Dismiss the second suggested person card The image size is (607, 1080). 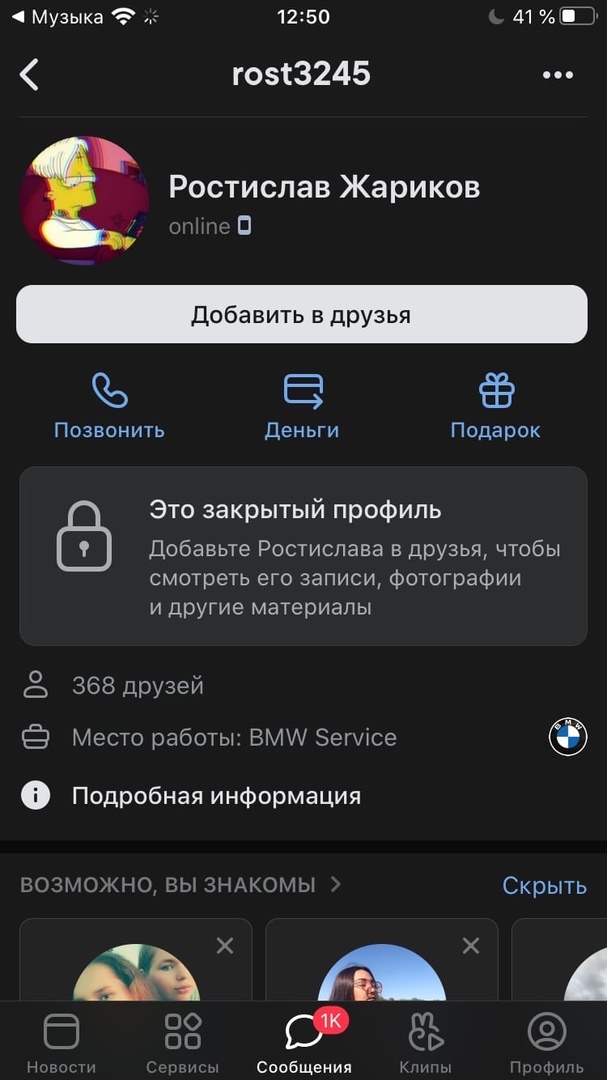pos(471,945)
